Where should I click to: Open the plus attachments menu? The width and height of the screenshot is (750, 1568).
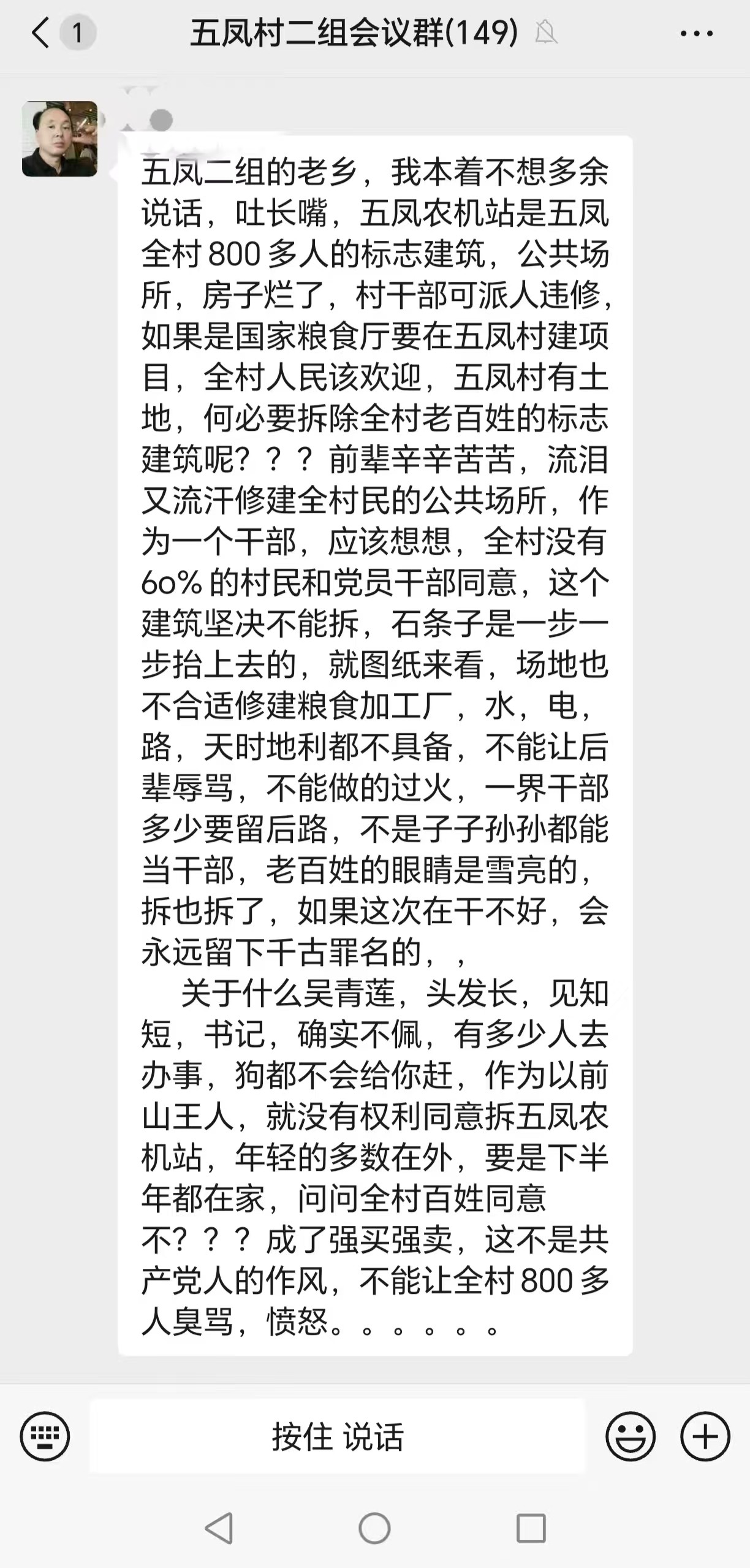tap(705, 1436)
